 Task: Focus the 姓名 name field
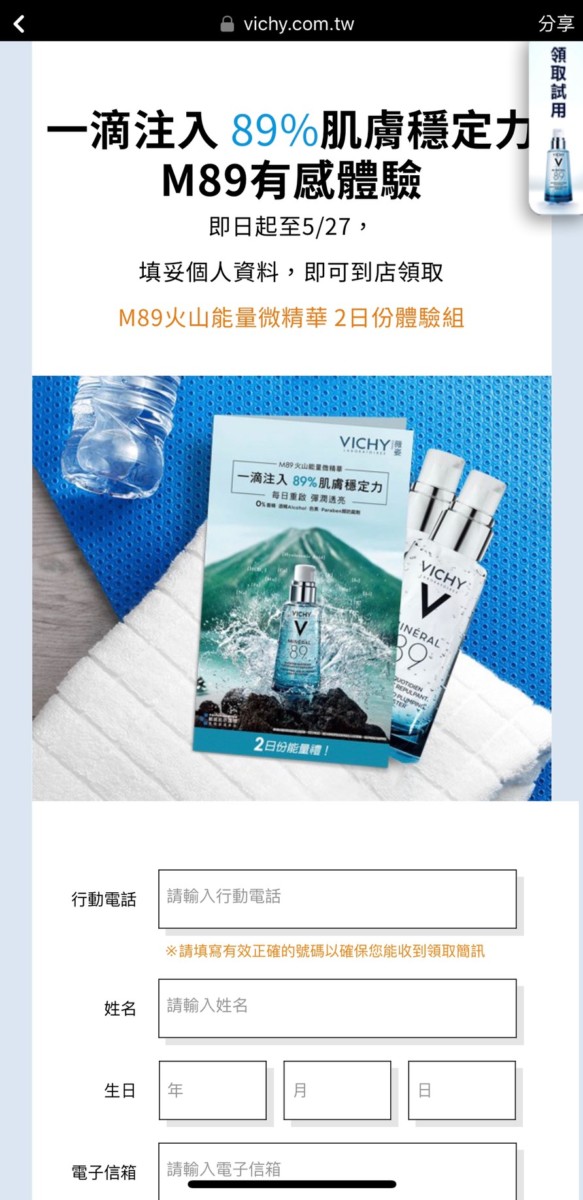coord(337,1008)
